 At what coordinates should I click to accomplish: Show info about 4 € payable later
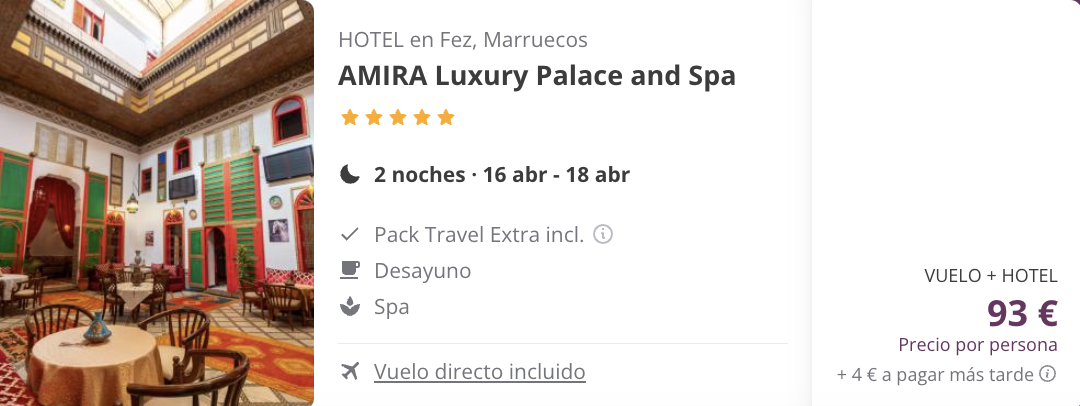(1048, 375)
